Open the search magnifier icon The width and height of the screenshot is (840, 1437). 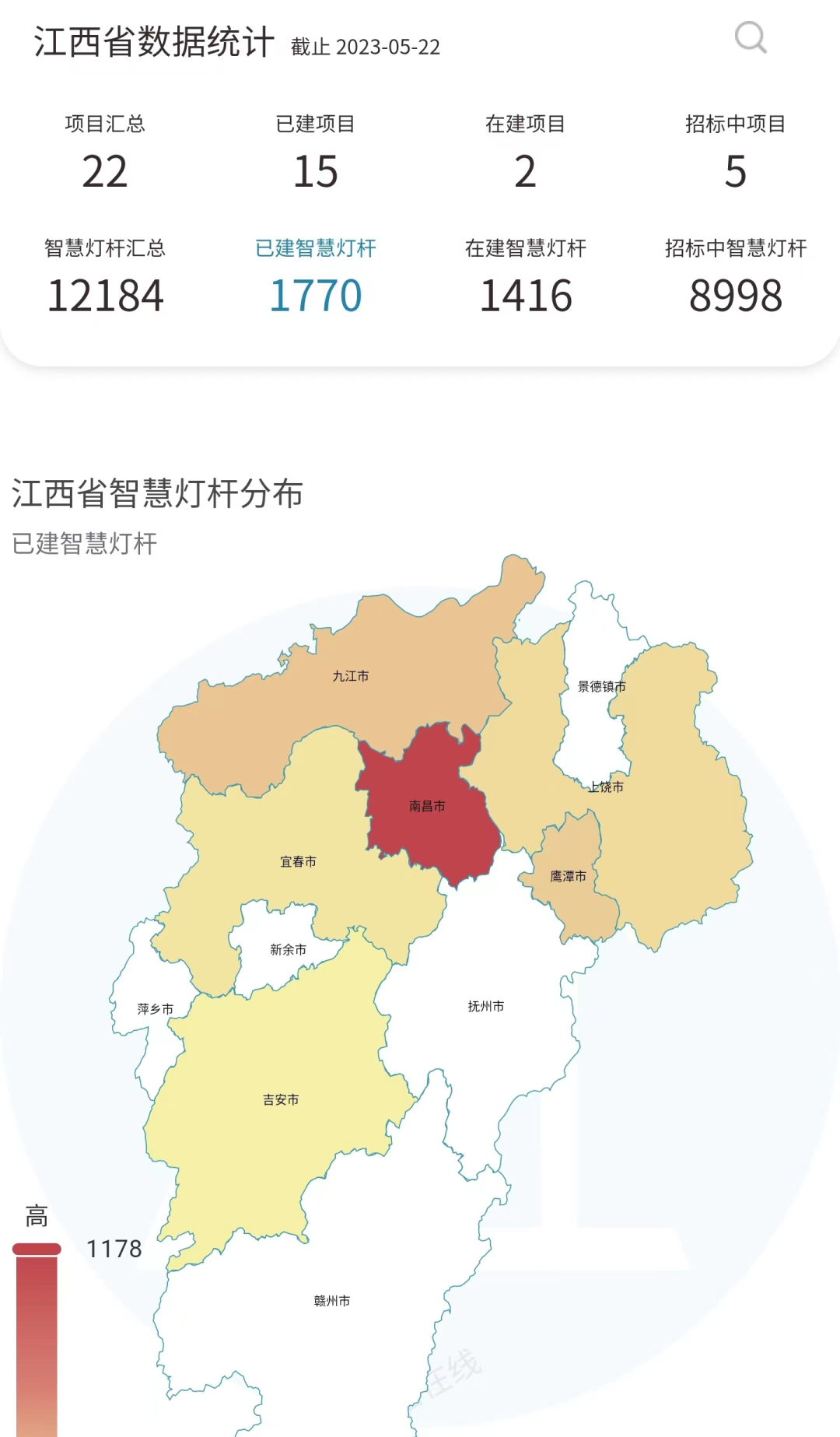[751, 37]
